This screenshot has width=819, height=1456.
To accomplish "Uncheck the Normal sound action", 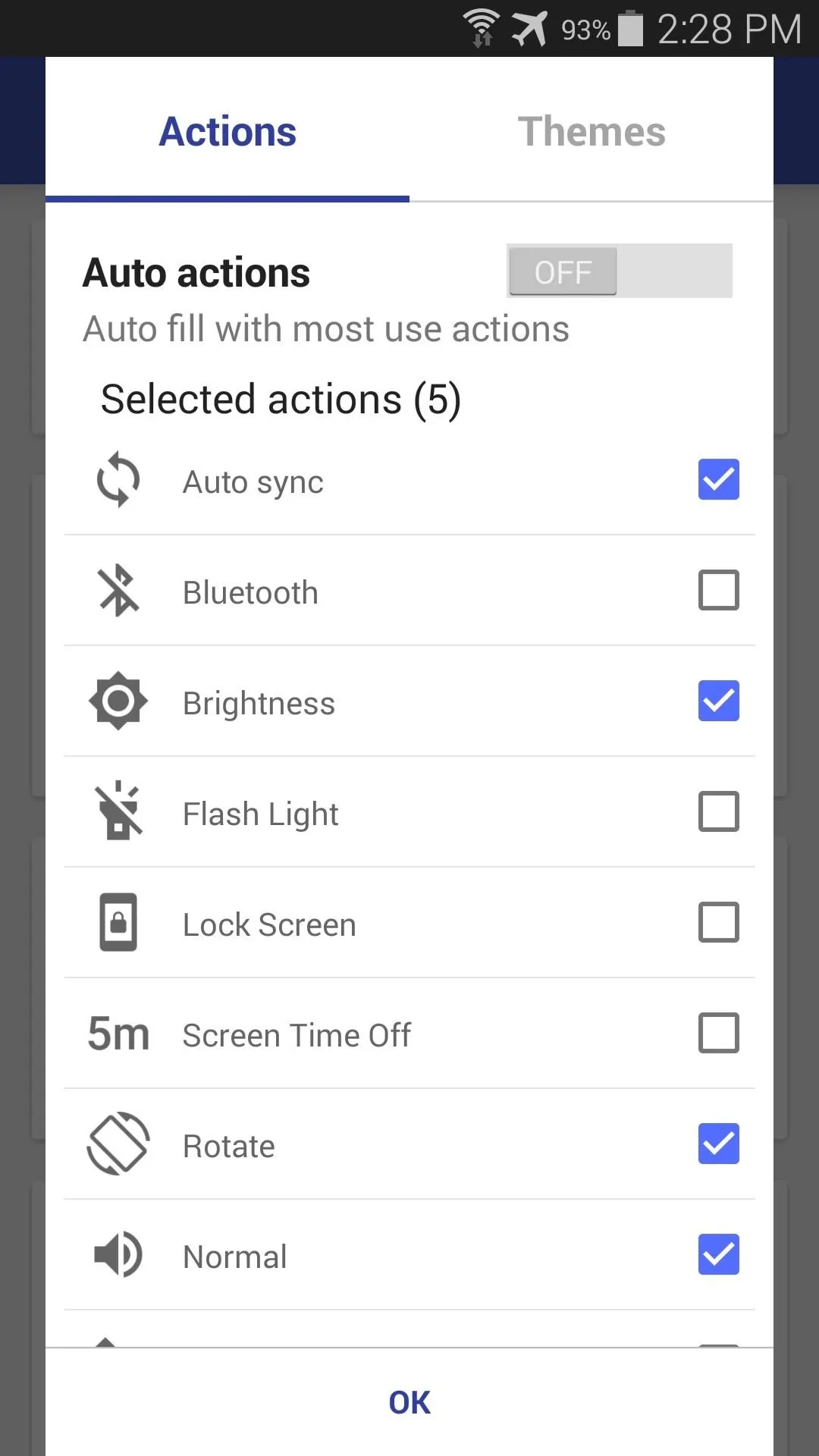I will pos(718,1254).
